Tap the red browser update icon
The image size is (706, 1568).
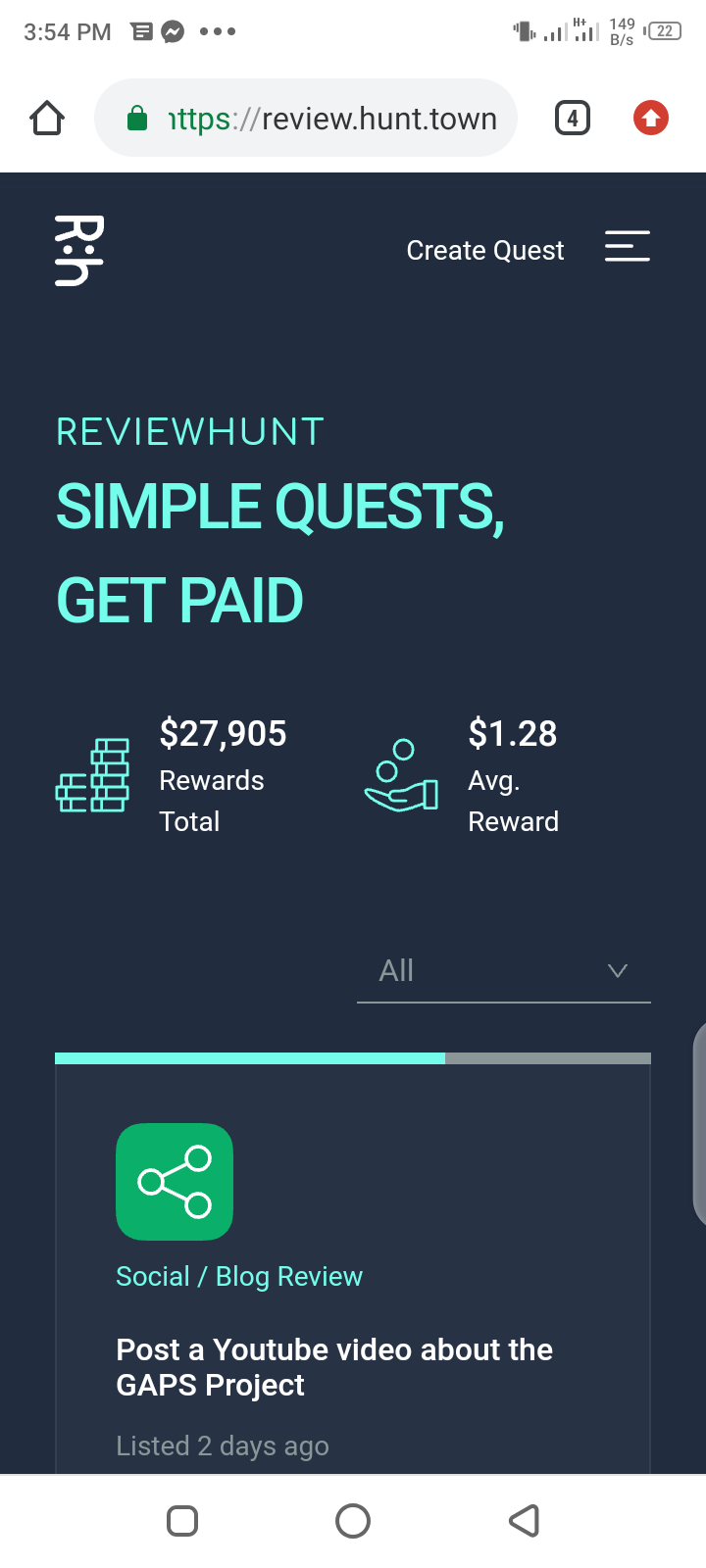[650, 119]
